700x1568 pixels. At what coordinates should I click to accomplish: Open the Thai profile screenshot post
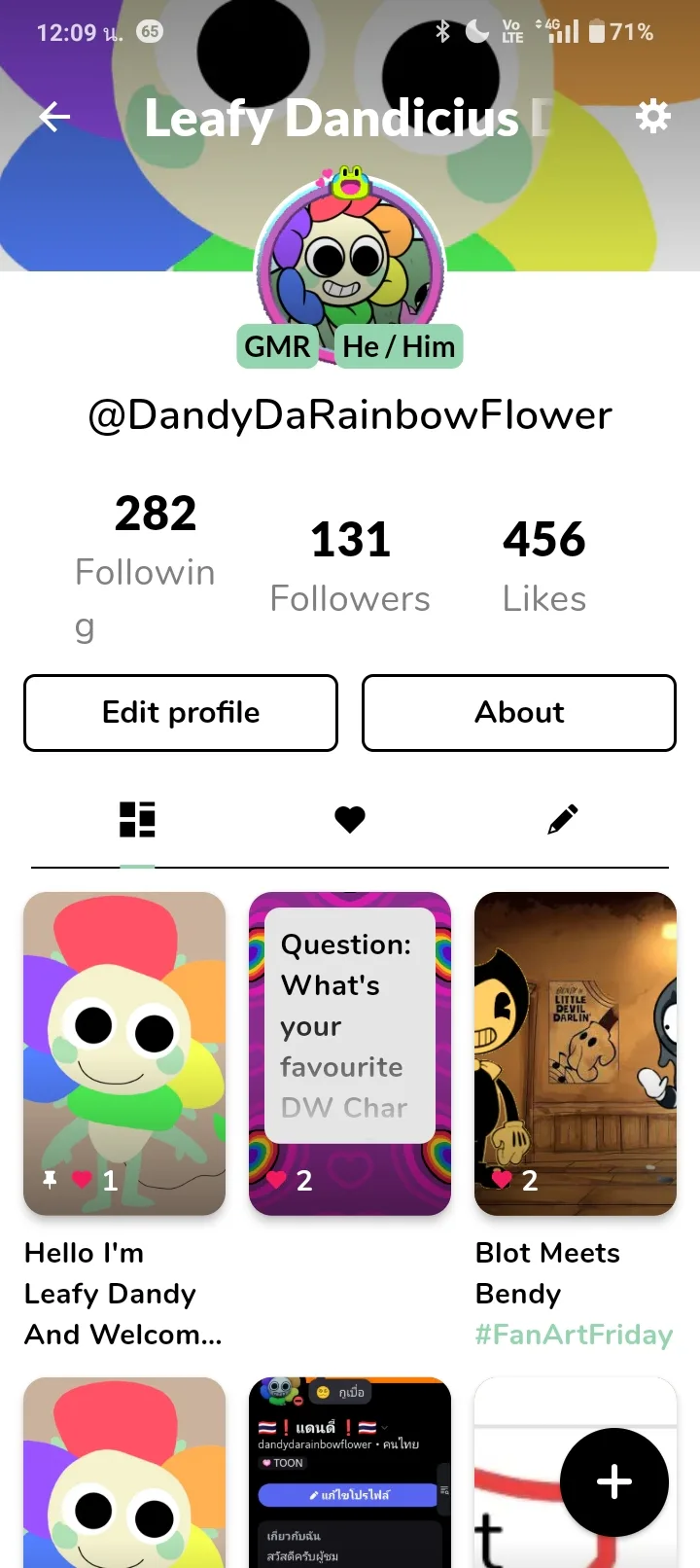pos(350,1471)
